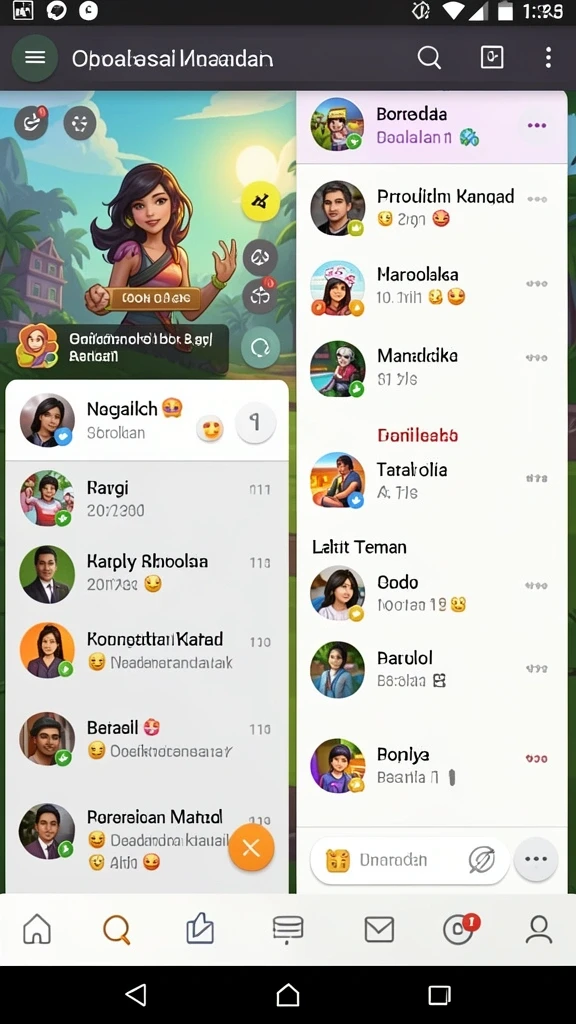
Task: Go back using the system back button
Action: coord(136,995)
